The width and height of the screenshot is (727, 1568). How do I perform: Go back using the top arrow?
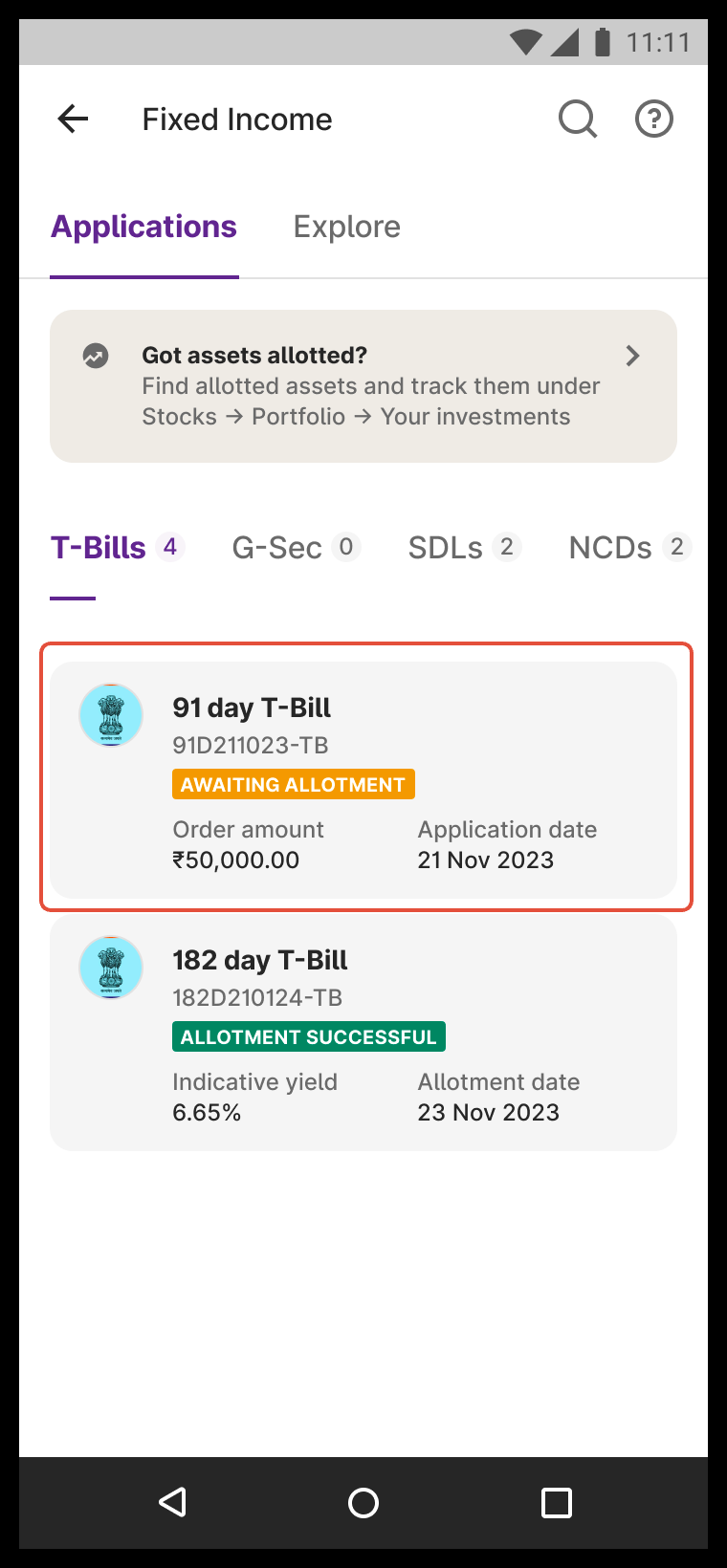73,119
